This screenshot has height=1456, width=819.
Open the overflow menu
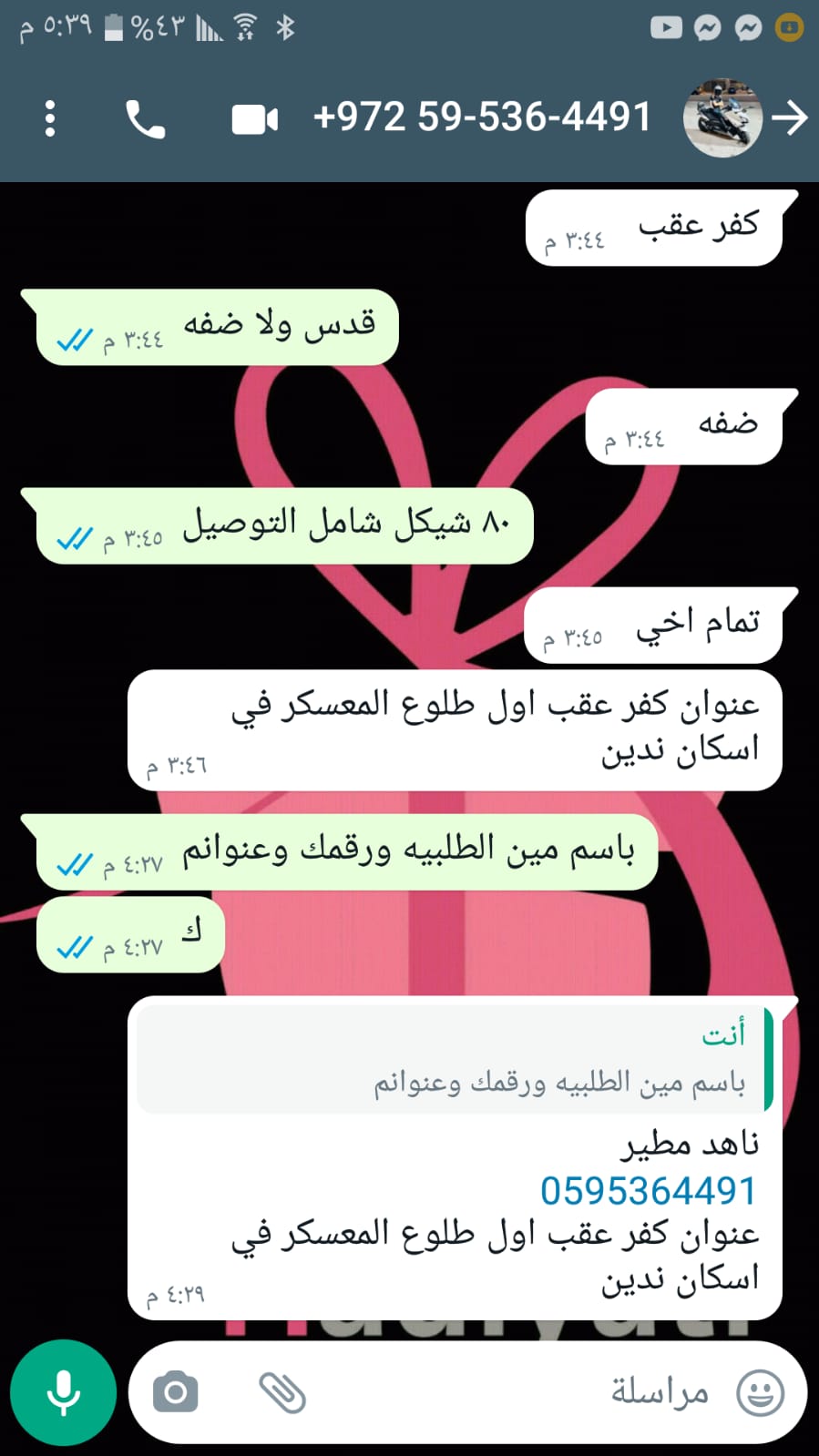click(50, 118)
